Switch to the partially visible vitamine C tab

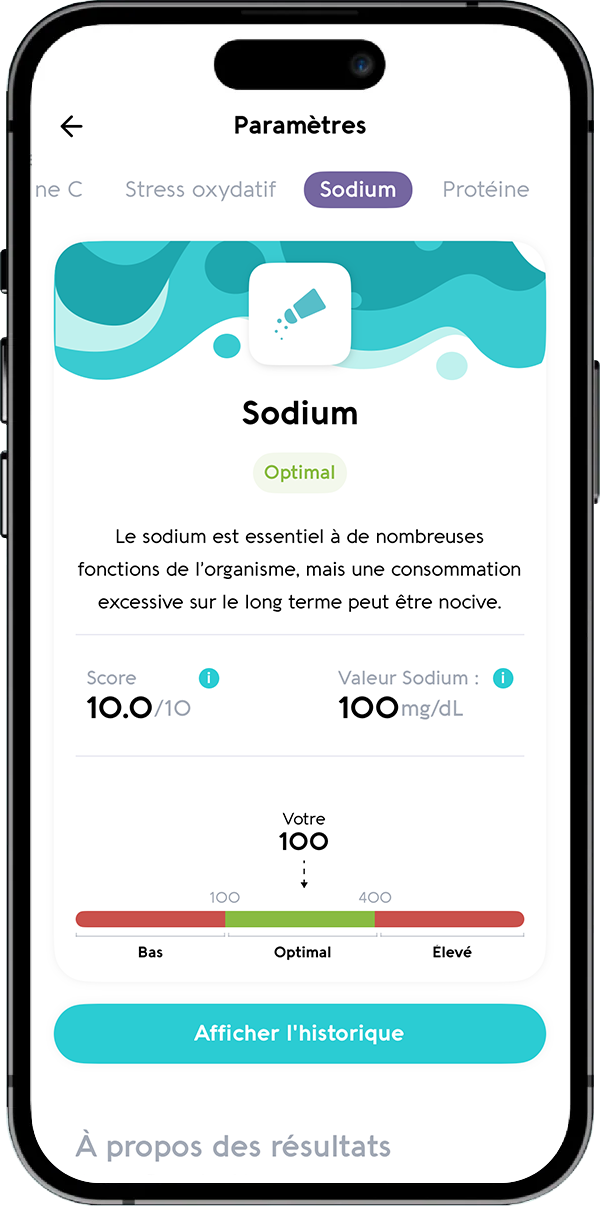[x=58, y=189]
